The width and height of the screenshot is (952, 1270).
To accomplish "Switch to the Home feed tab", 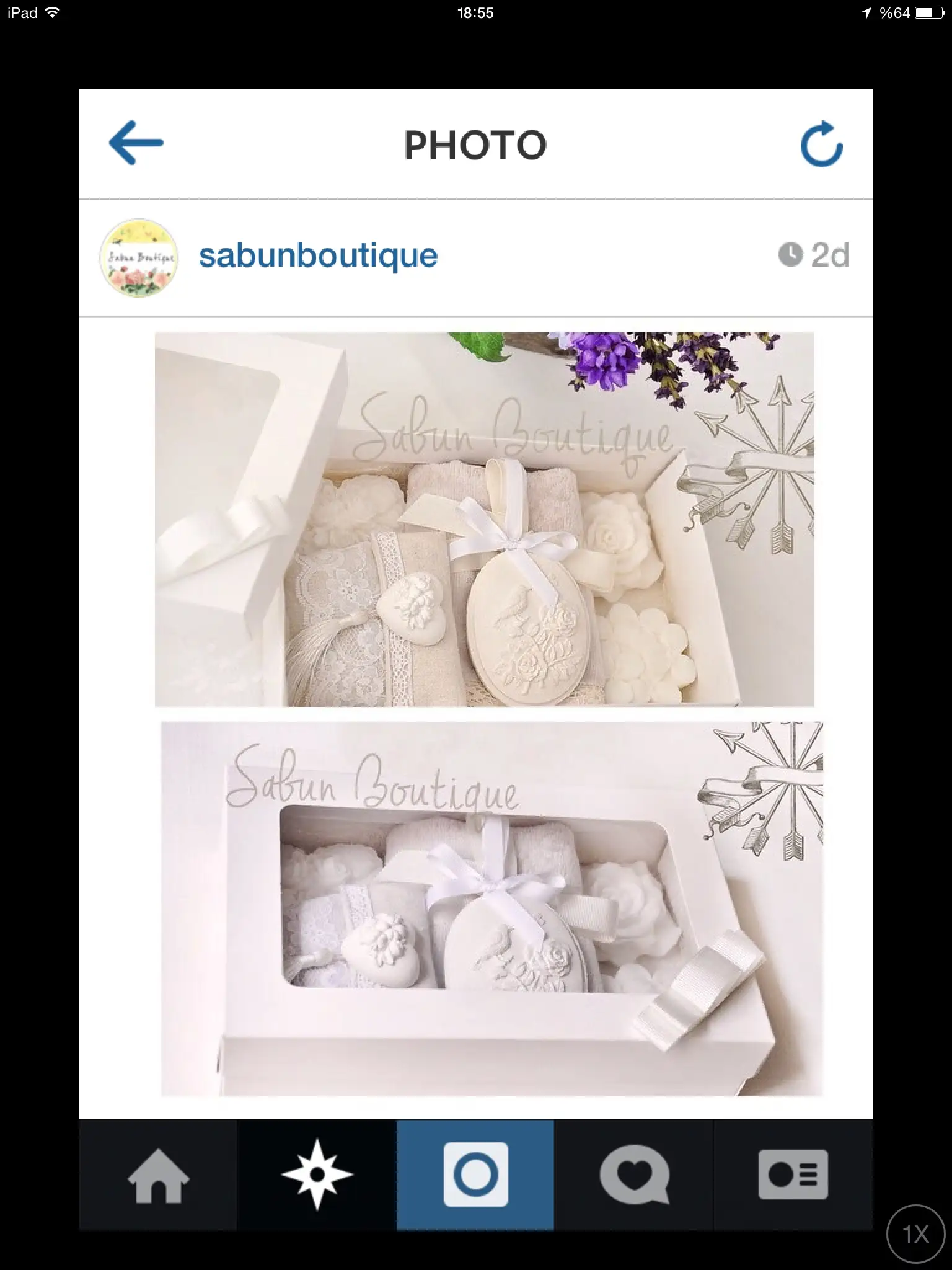I will coord(158,1175).
